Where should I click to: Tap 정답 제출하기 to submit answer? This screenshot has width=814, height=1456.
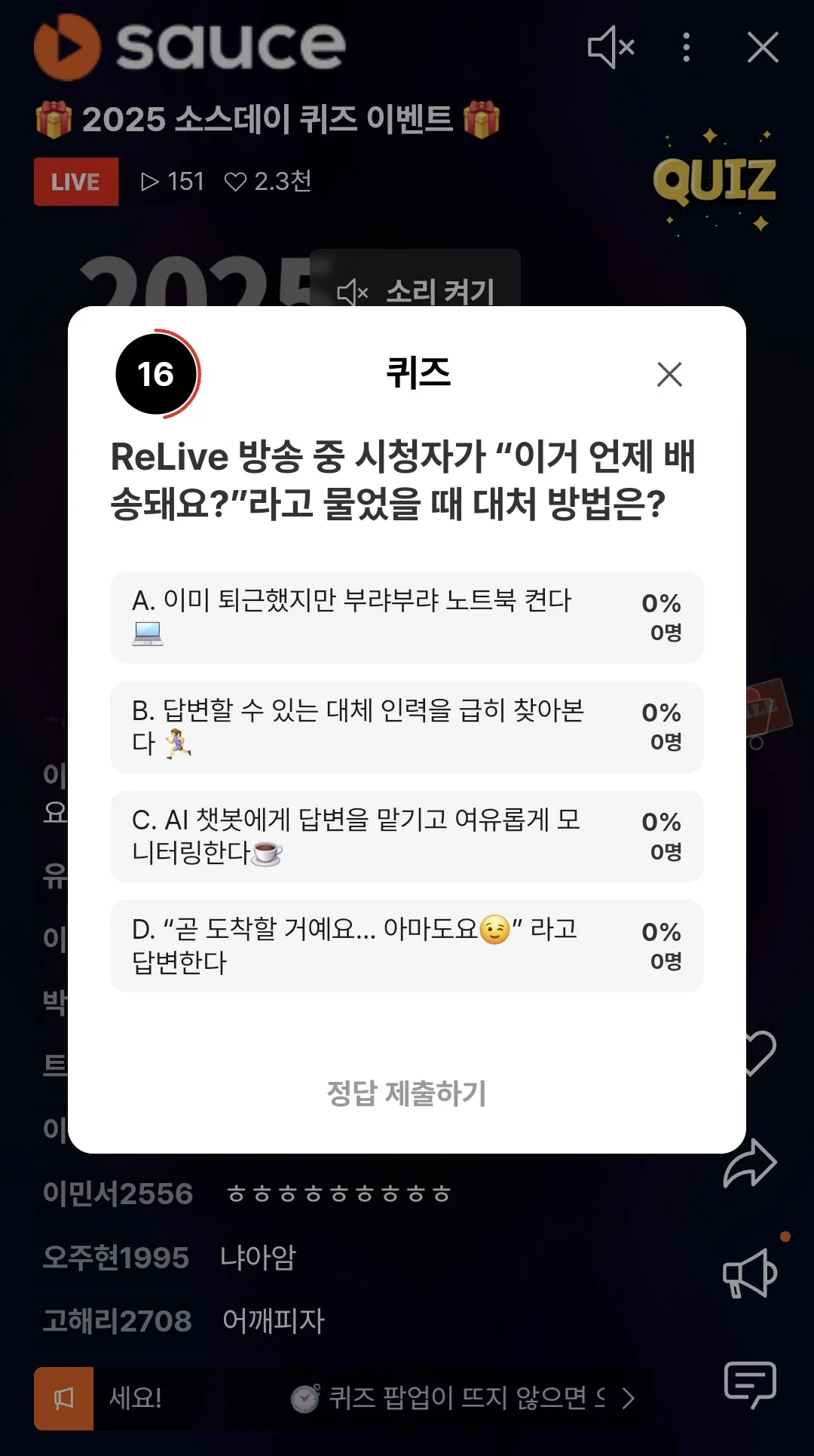[407, 1093]
